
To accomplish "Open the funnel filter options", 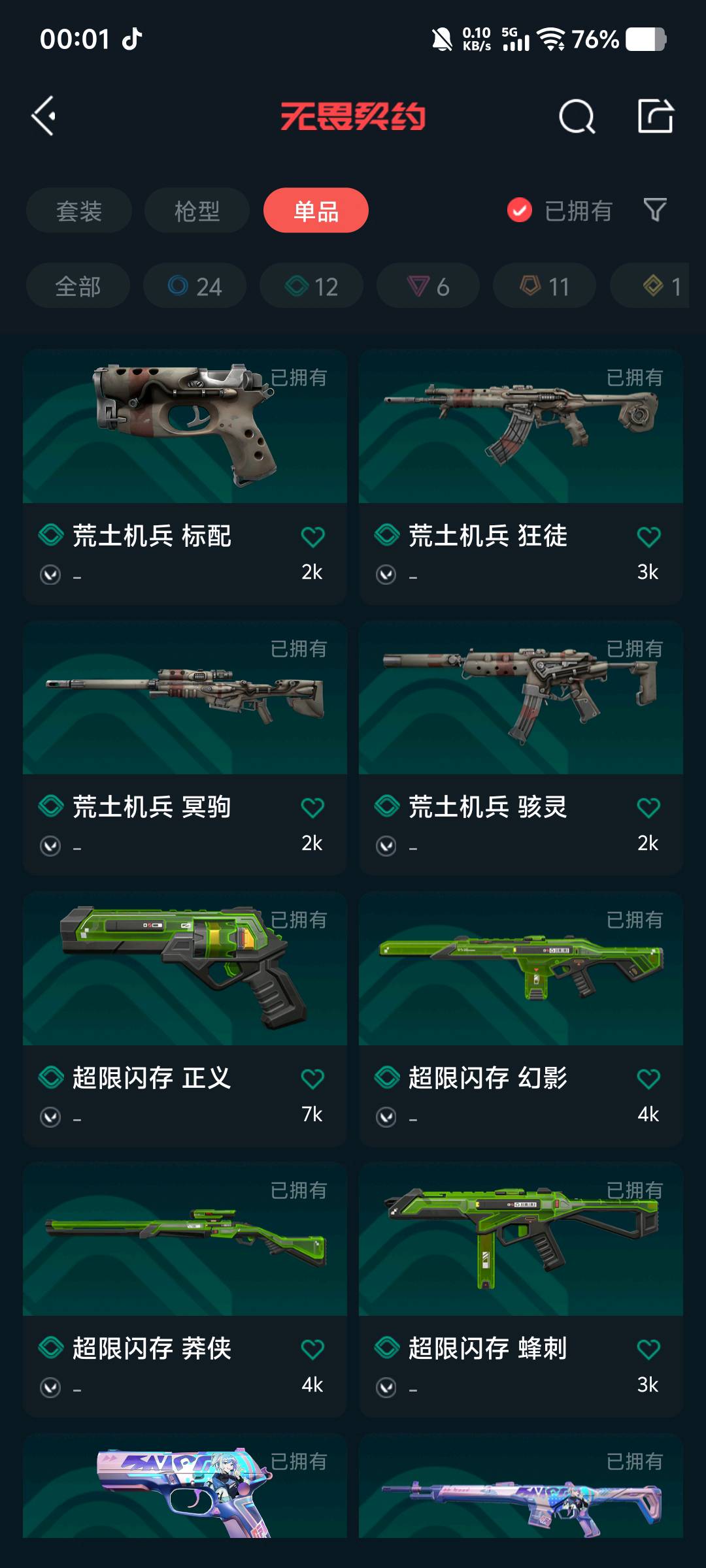I will (x=655, y=210).
